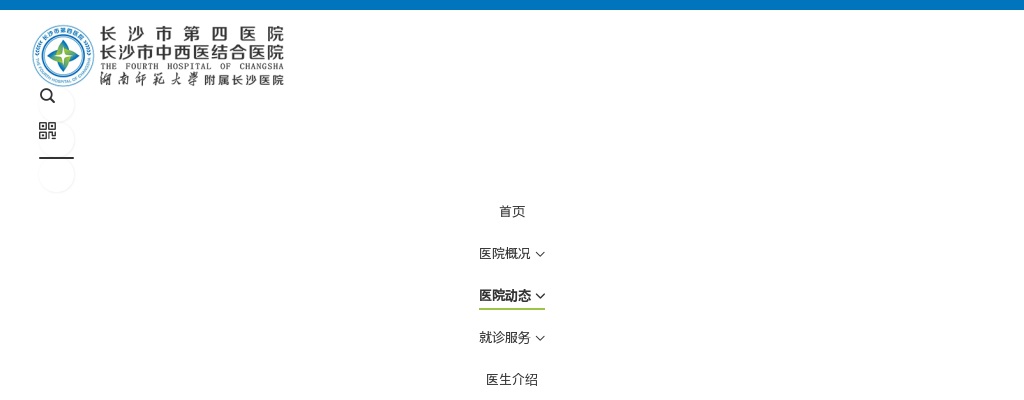Screen dimensions: 1024x400
Task: Expand the 就诊服务 menu
Action: 512,338
